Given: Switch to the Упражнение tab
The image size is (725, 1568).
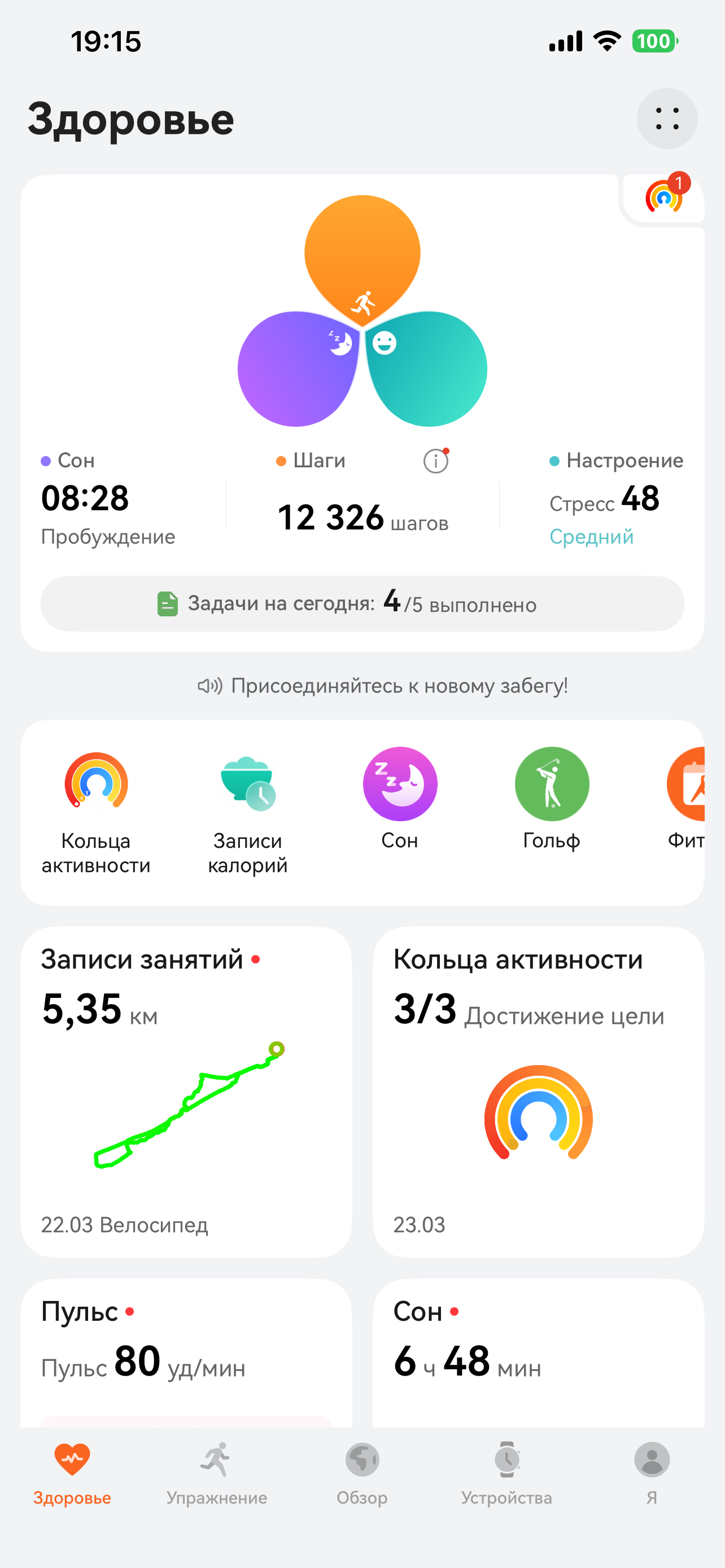Looking at the screenshot, I should (217, 1470).
